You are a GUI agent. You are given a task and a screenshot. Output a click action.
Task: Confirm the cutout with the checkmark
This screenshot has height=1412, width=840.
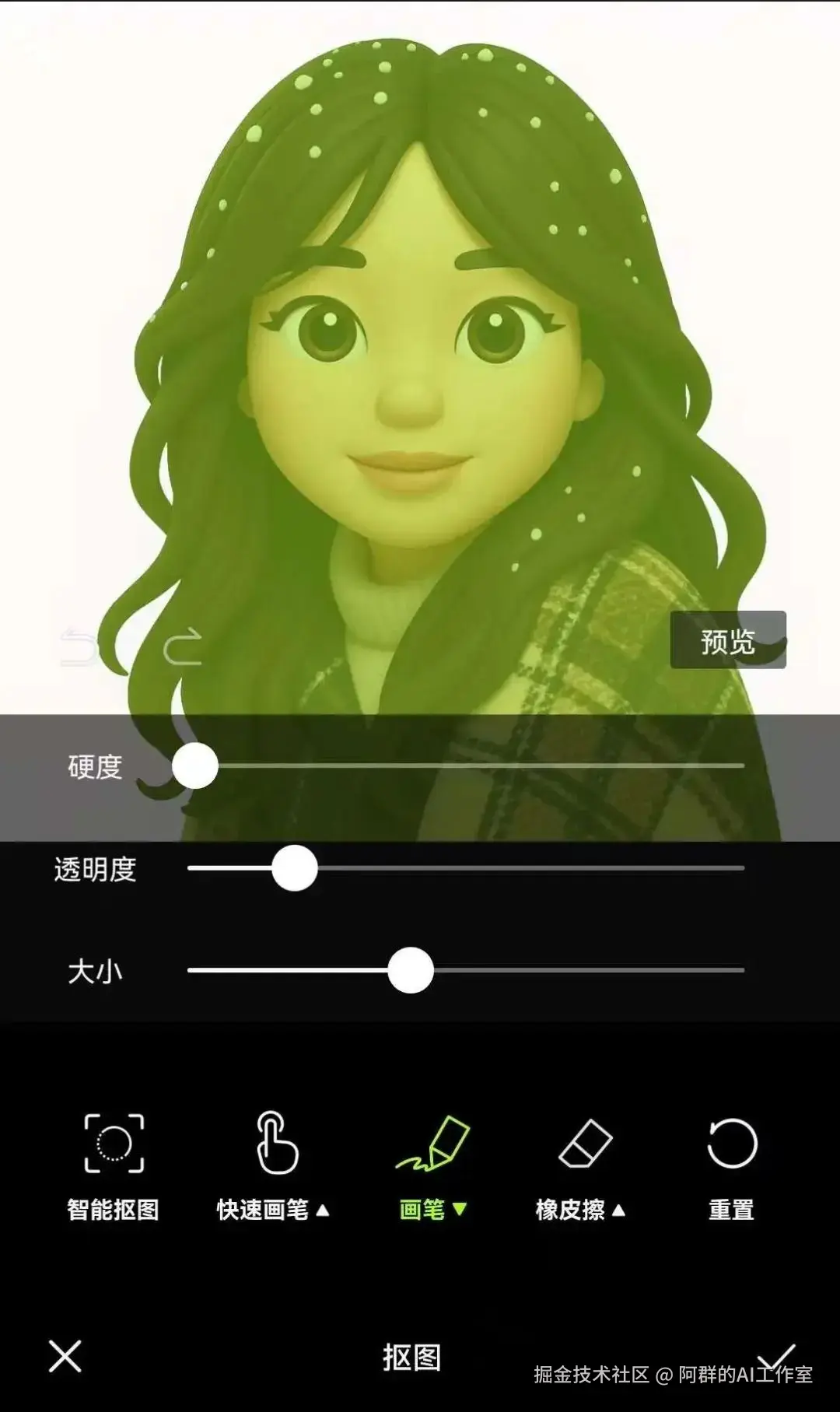coord(776,1356)
